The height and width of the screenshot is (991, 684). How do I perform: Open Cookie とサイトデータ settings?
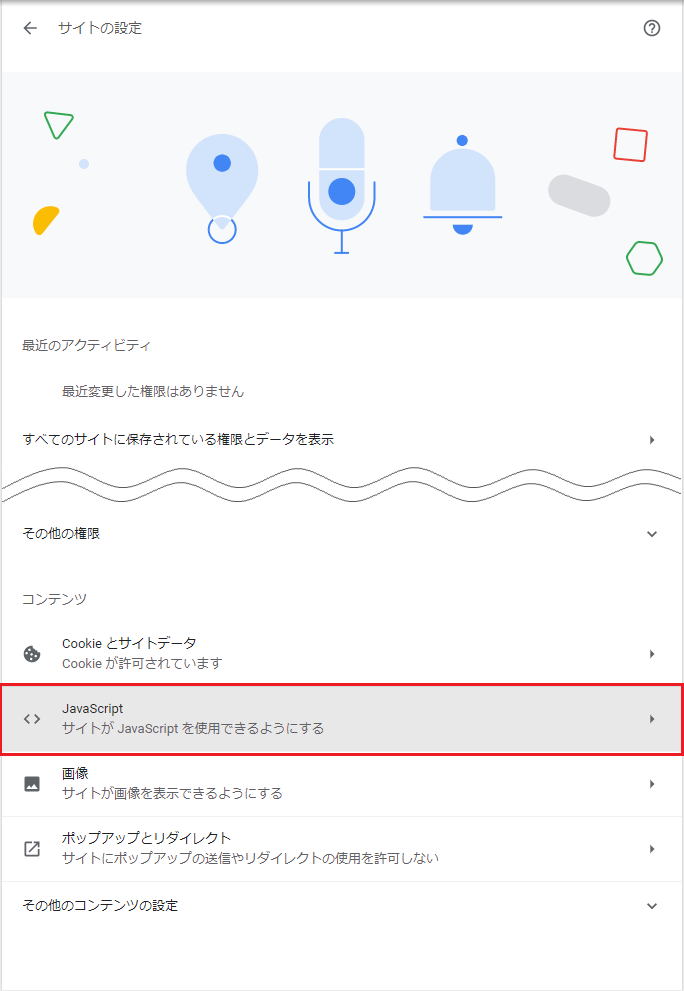340,653
